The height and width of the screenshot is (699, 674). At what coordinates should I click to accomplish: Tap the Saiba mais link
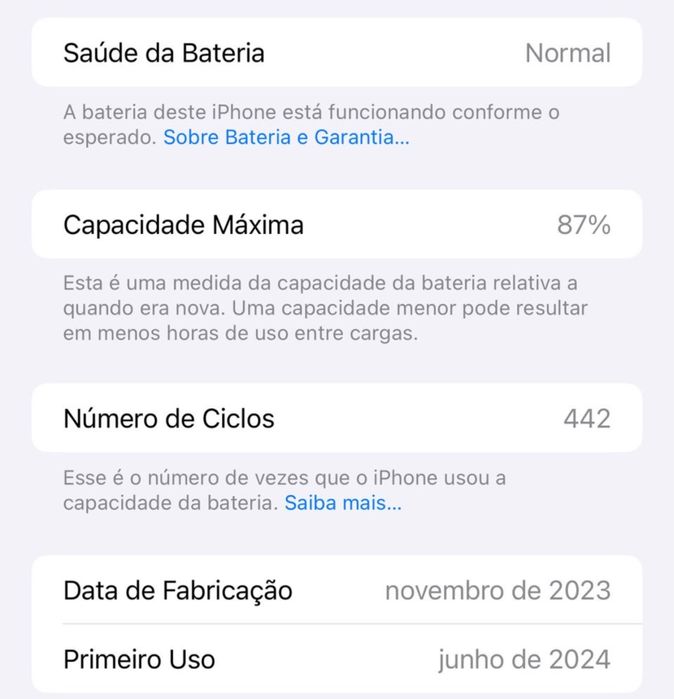coord(343,503)
